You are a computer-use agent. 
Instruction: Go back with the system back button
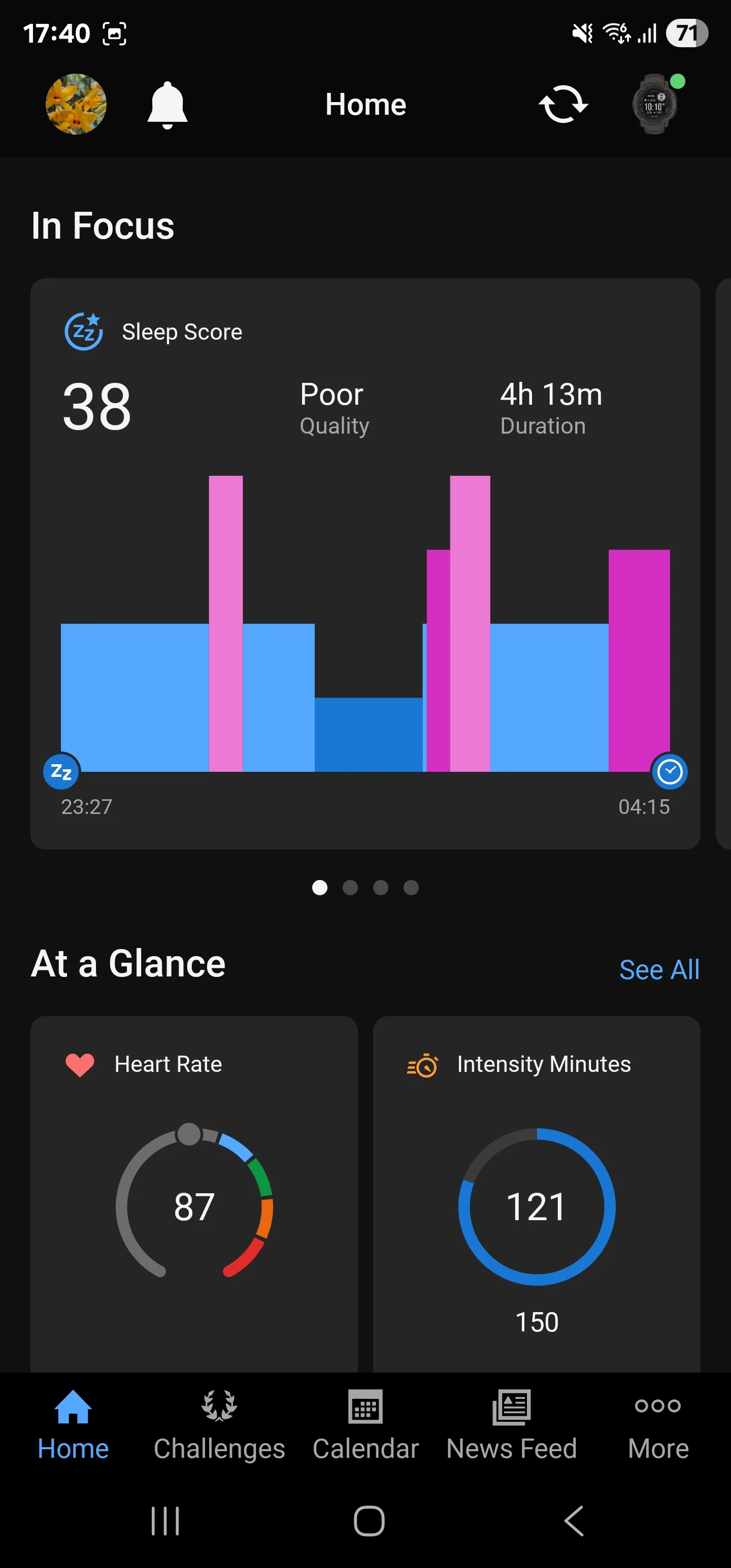(x=574, y=1521)
